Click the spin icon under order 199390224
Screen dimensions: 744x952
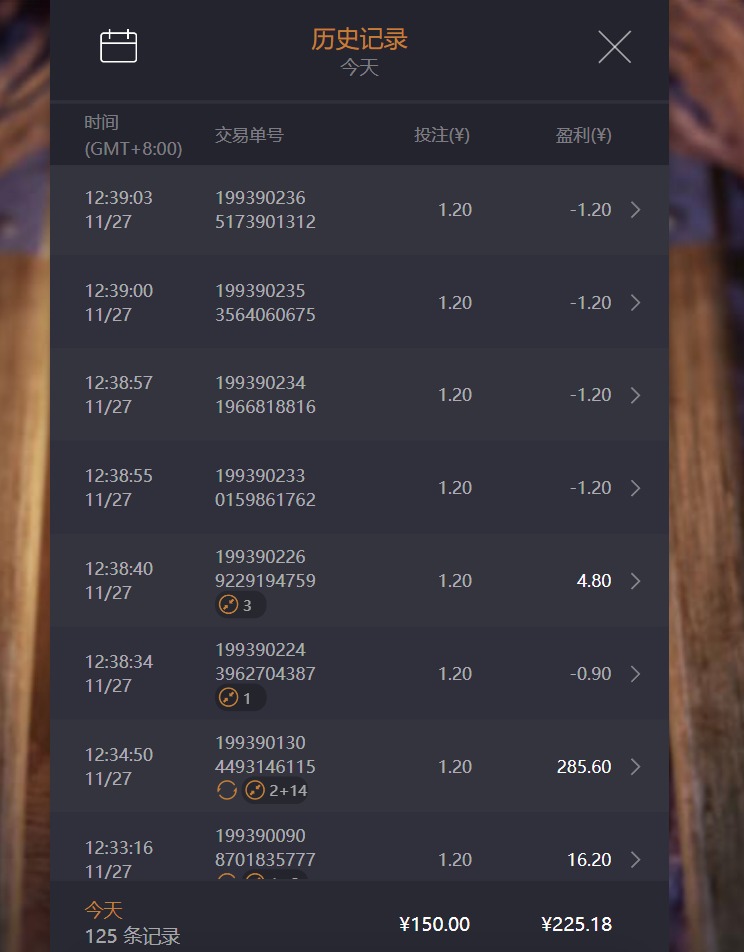(228, 697)
